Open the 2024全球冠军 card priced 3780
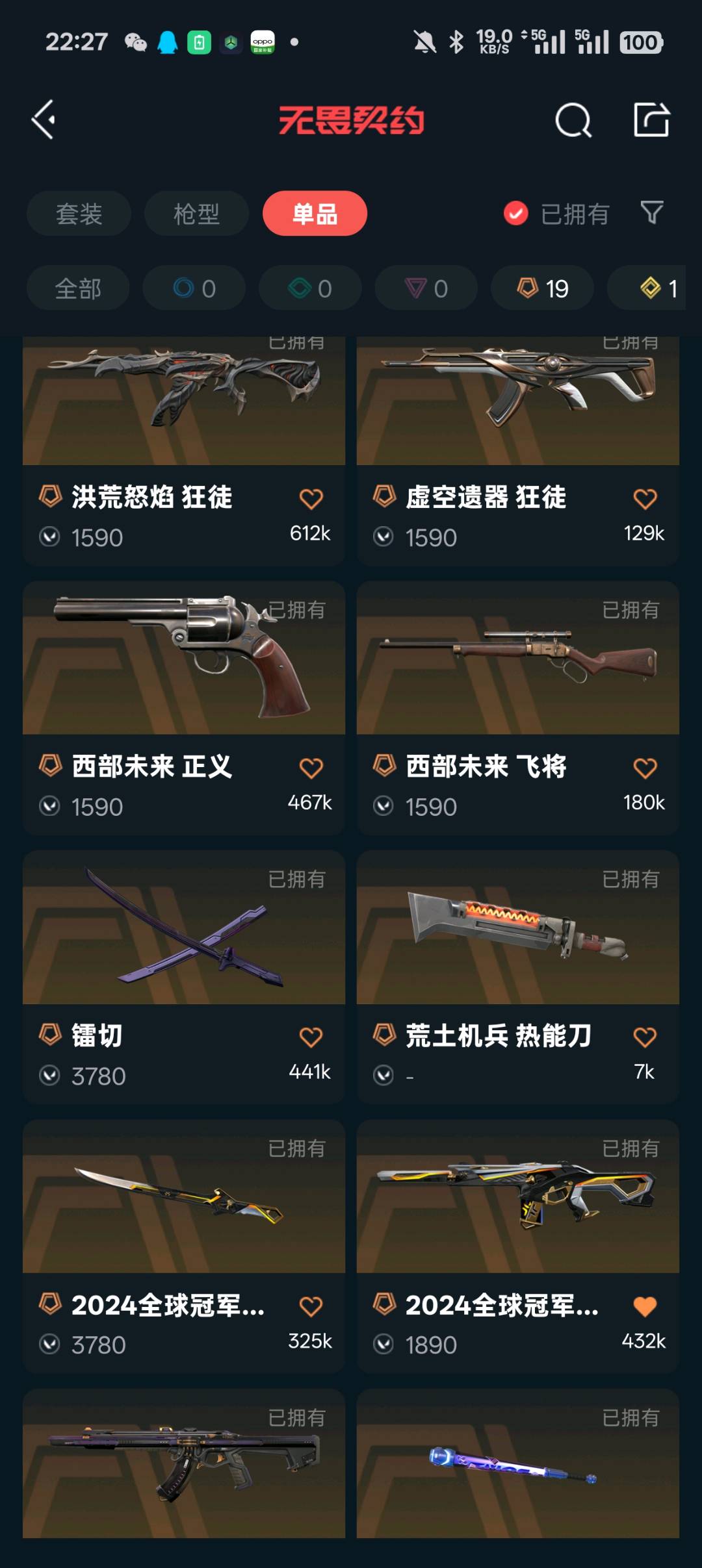This screenshot has width=702, height=1568. (184, 1246)
